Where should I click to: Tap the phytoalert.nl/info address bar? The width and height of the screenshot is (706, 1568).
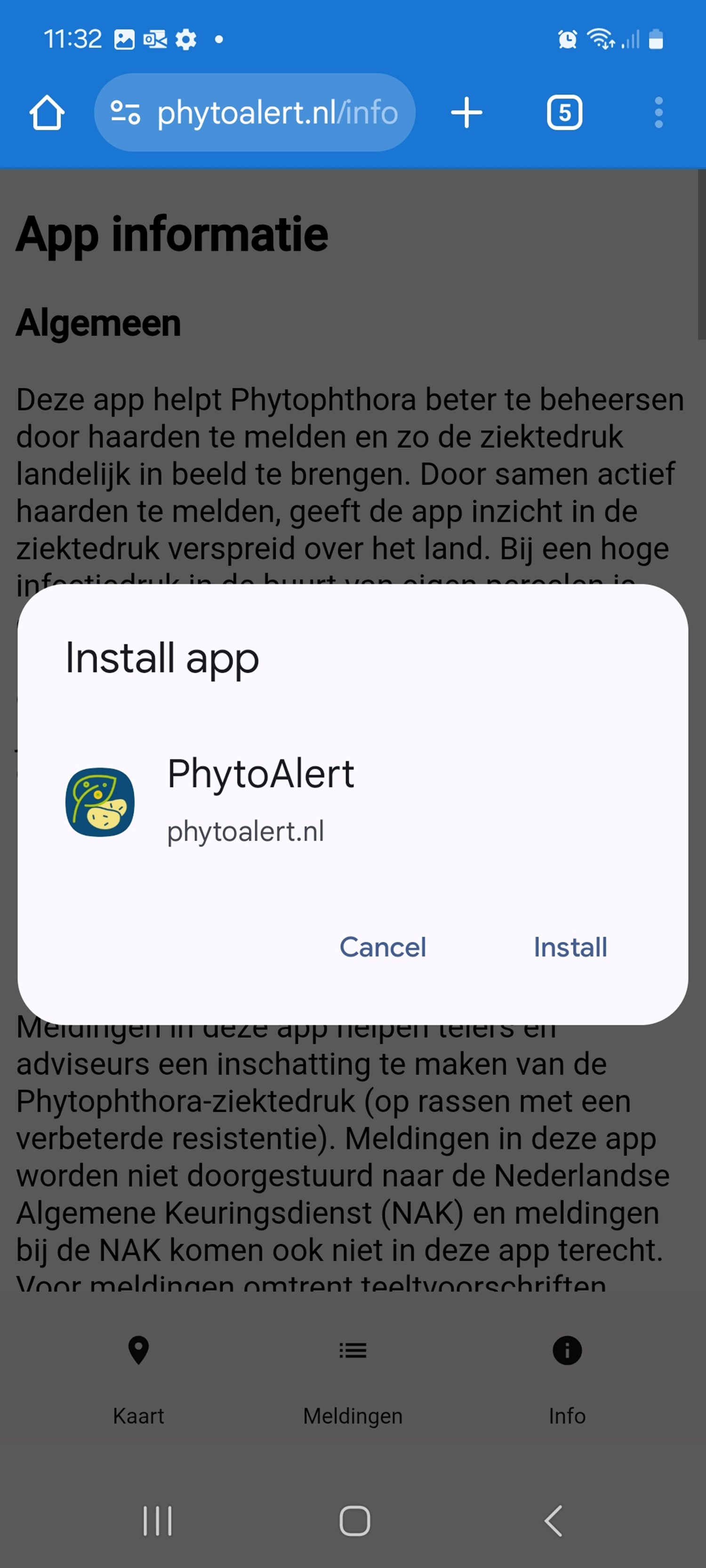pos(255,112)
